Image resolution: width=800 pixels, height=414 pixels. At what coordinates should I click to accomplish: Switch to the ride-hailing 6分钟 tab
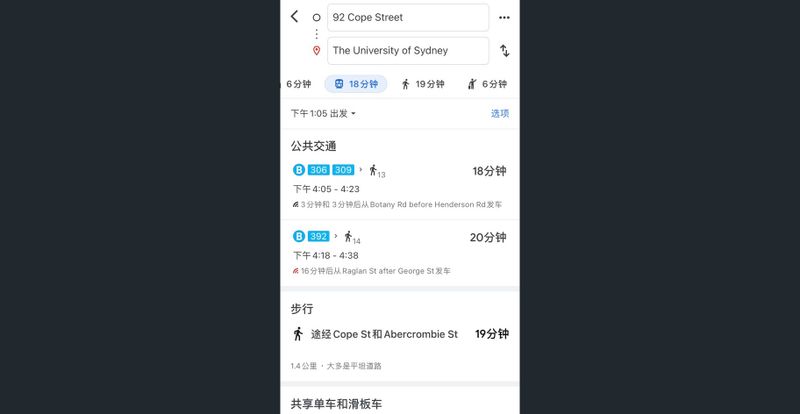(x=486, y=85)
